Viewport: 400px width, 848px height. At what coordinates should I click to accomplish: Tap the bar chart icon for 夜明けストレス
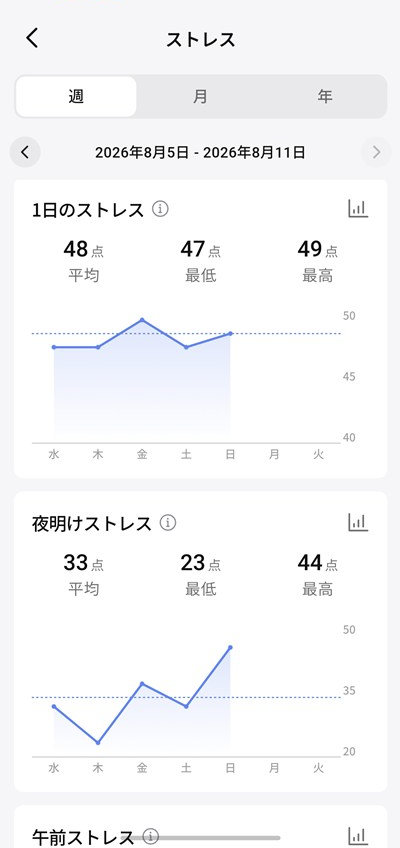[358, 522]
